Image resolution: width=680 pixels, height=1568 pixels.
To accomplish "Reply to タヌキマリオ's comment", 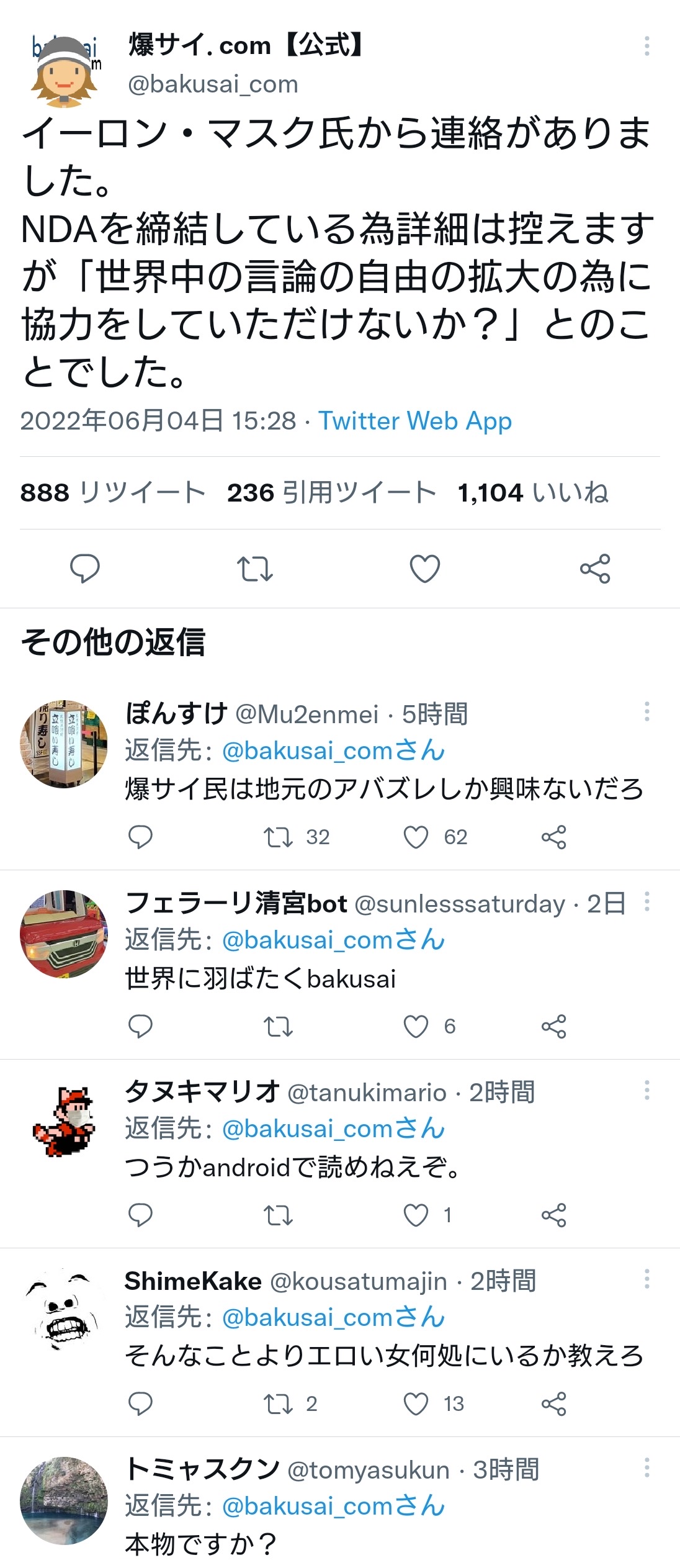I will click(x=140, y=1215).
